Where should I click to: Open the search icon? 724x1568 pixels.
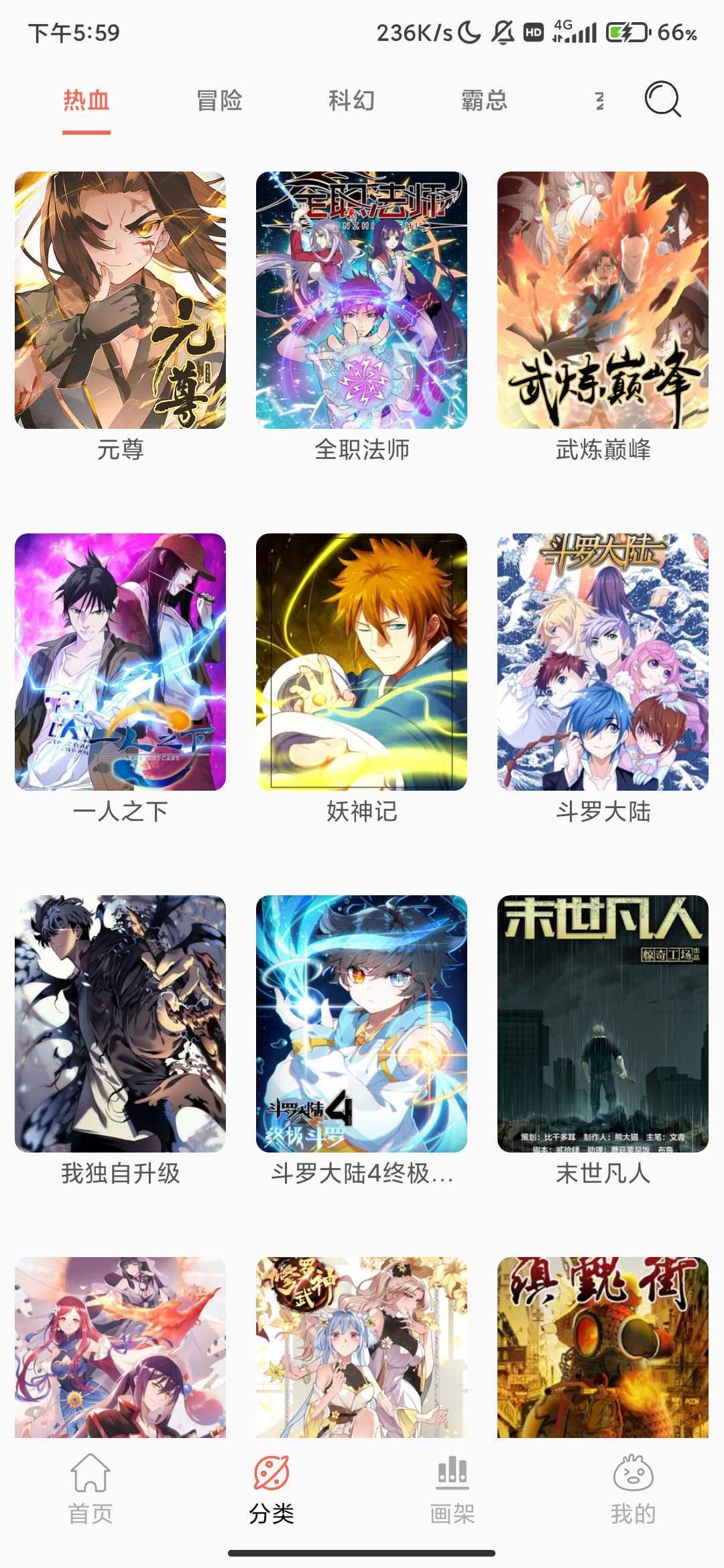click(x=662, y=100)
